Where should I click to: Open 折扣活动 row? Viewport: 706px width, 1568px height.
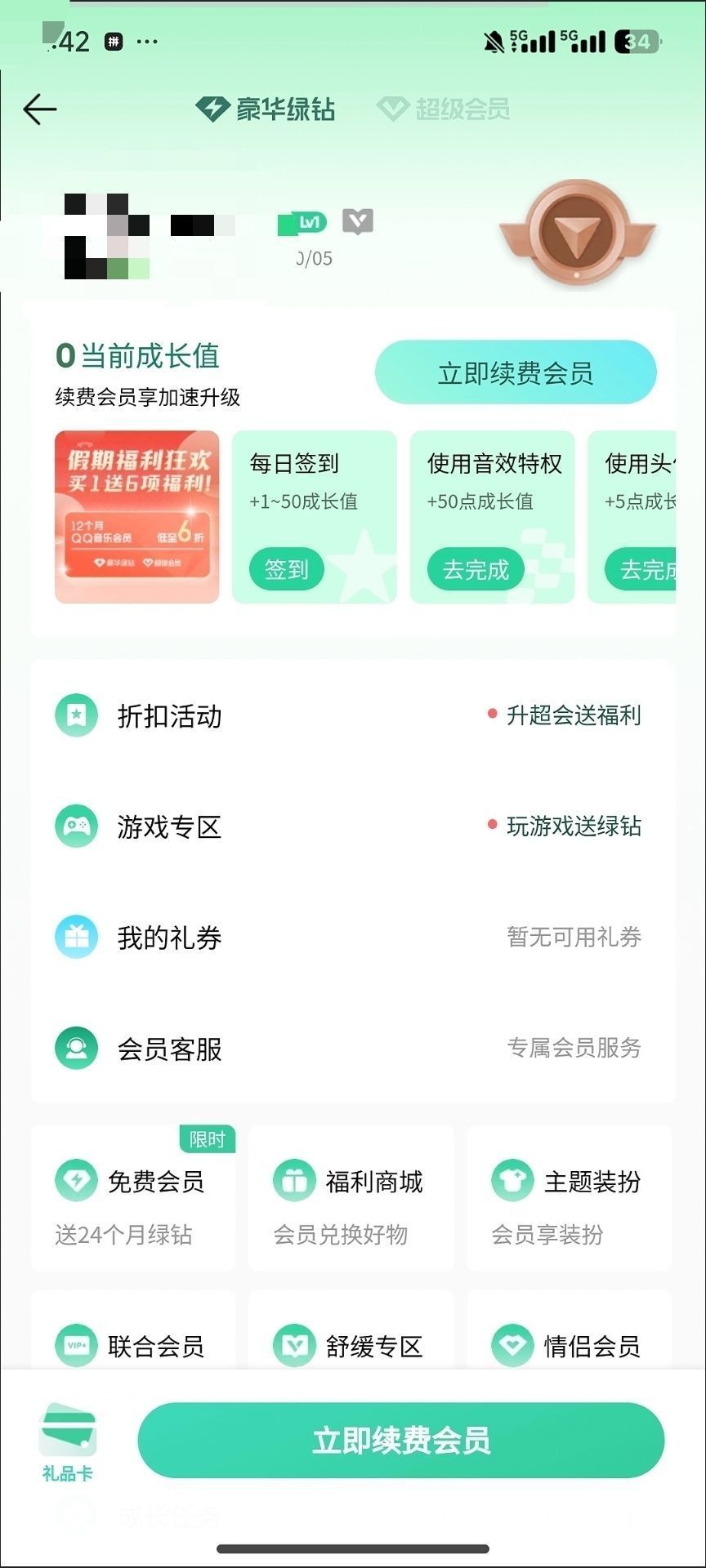[353, 715]
